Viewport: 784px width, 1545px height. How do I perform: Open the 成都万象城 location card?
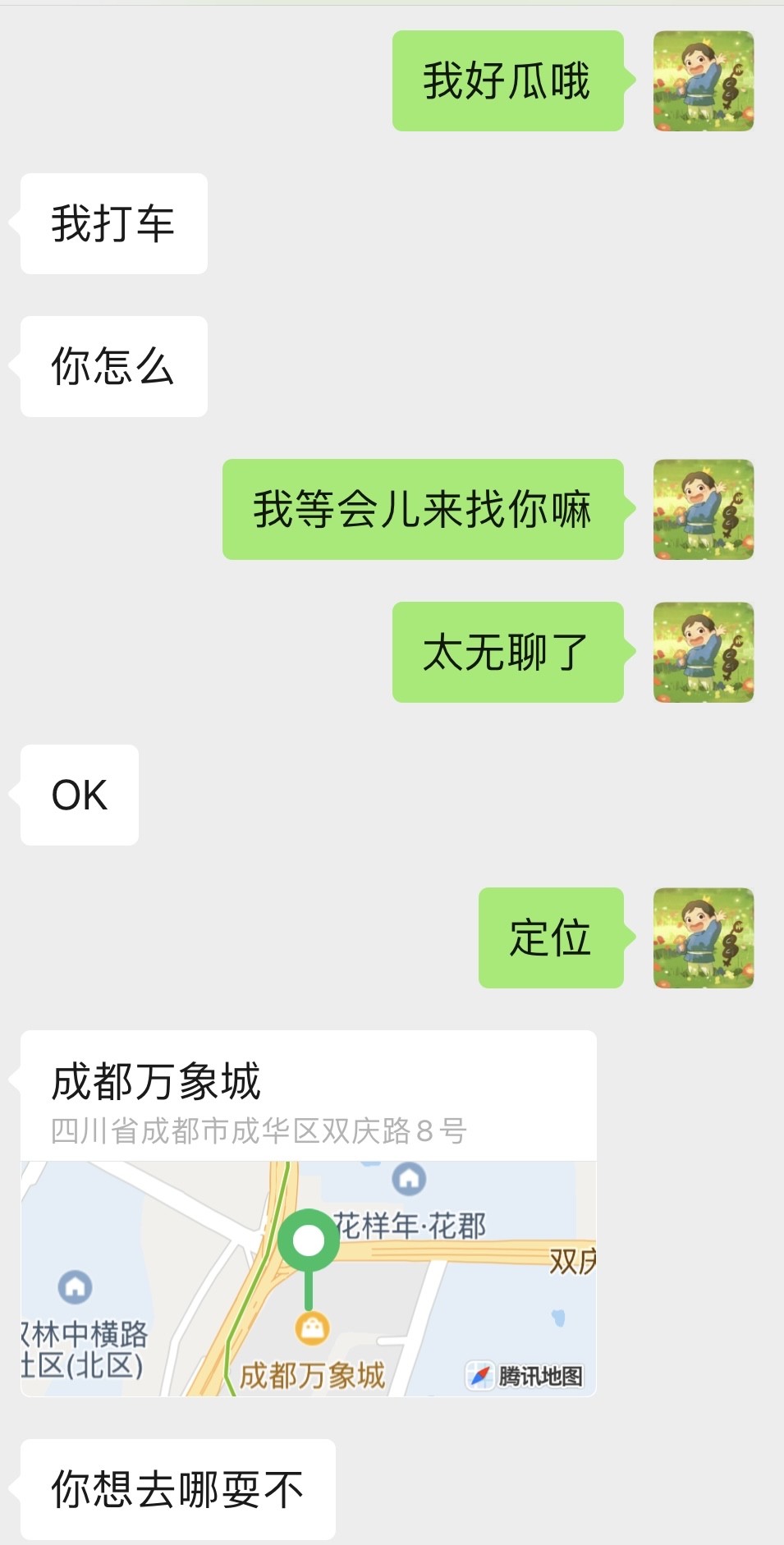[308, 1213]
